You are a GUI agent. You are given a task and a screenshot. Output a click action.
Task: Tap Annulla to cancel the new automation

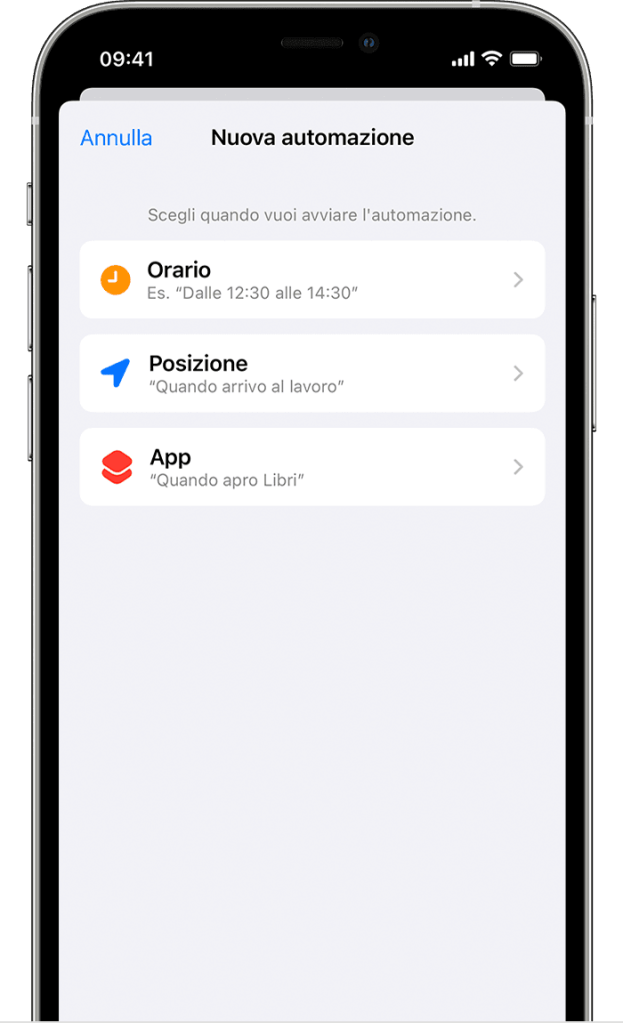116,138
